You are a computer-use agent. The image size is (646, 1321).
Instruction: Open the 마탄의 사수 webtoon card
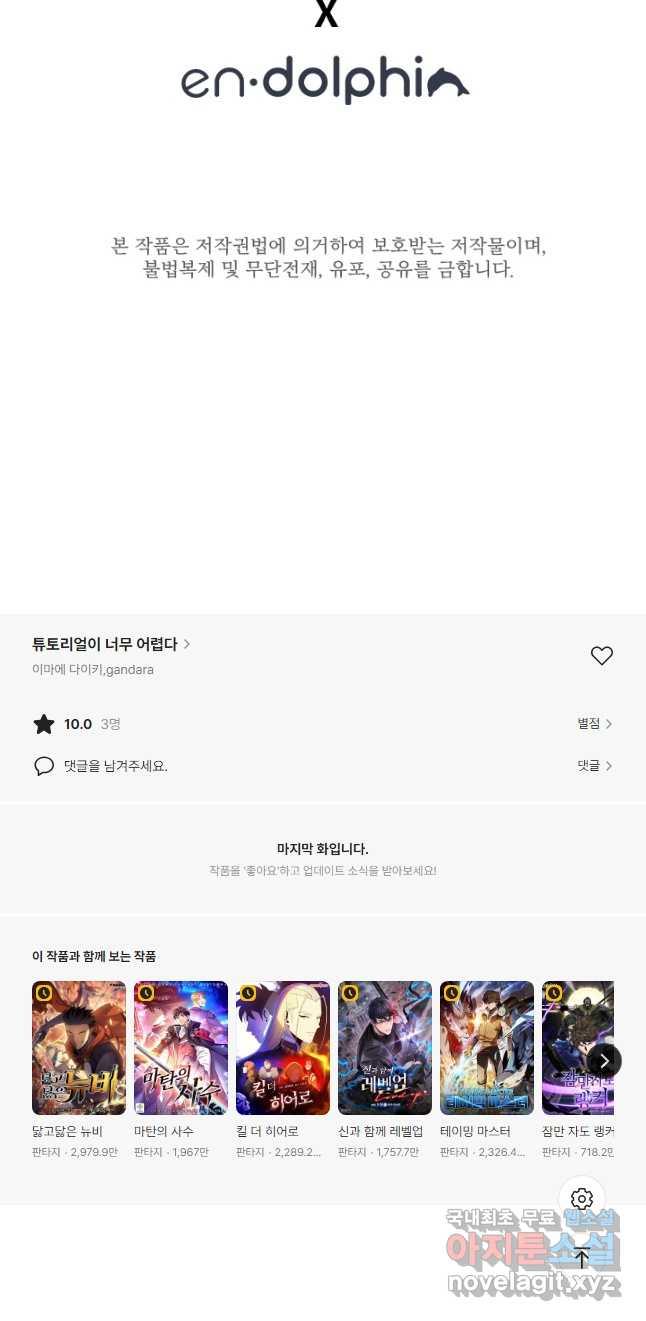tap(181, 1070)
